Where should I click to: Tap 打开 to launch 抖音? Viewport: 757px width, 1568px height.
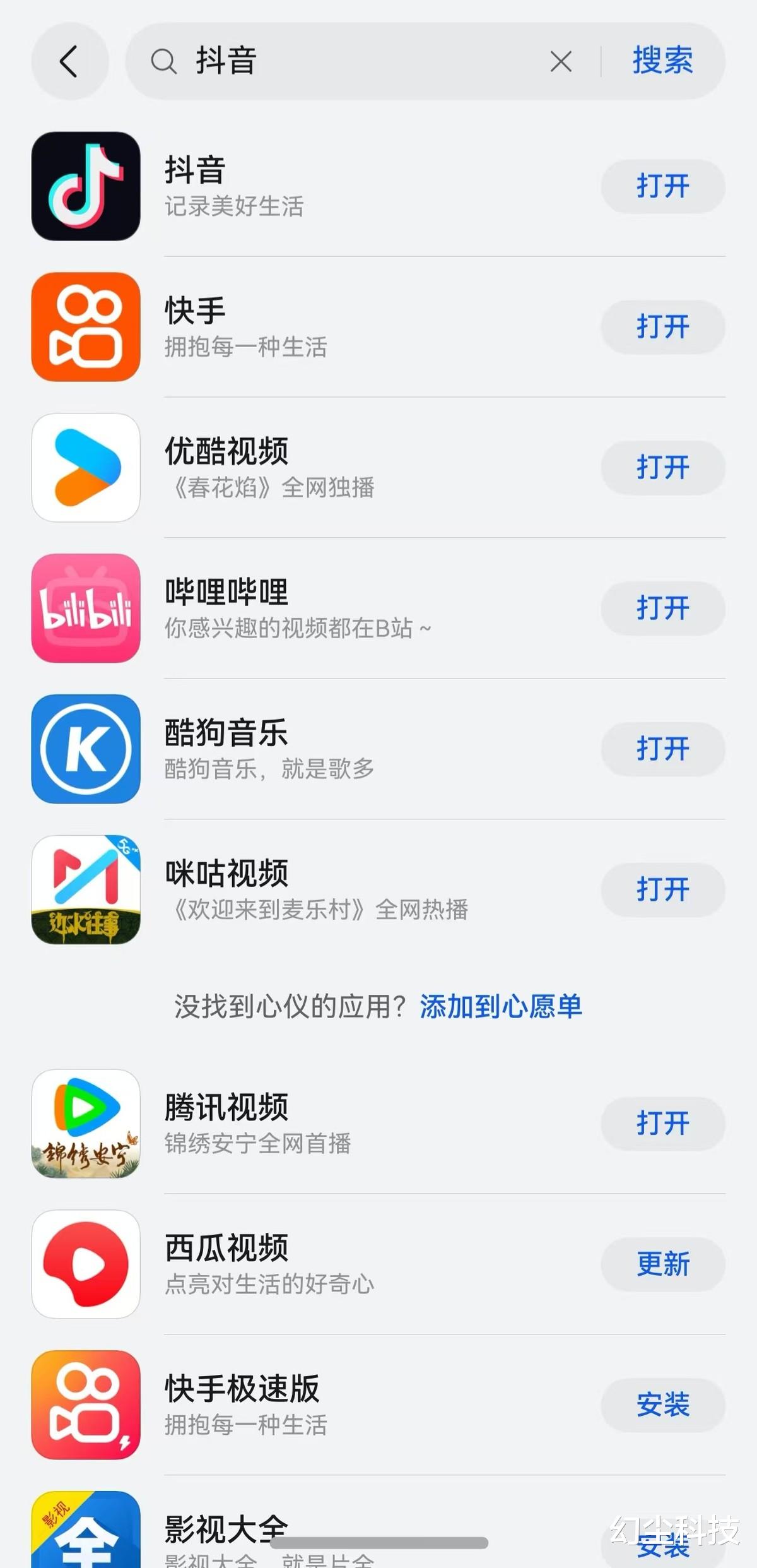pyautogui.click(x=662, y=186)
